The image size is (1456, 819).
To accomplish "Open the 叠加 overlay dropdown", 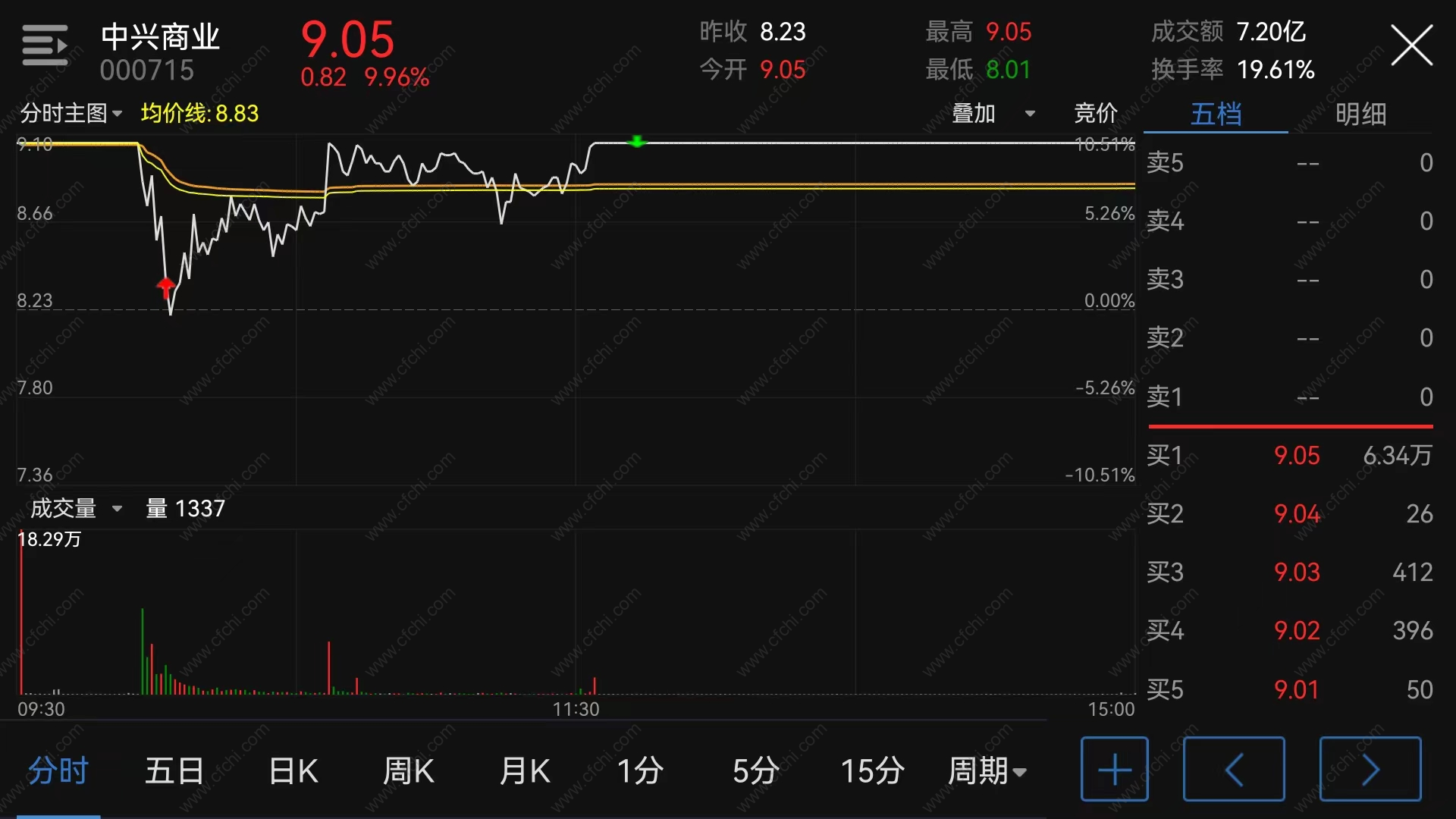I will [x=993, y=114].
